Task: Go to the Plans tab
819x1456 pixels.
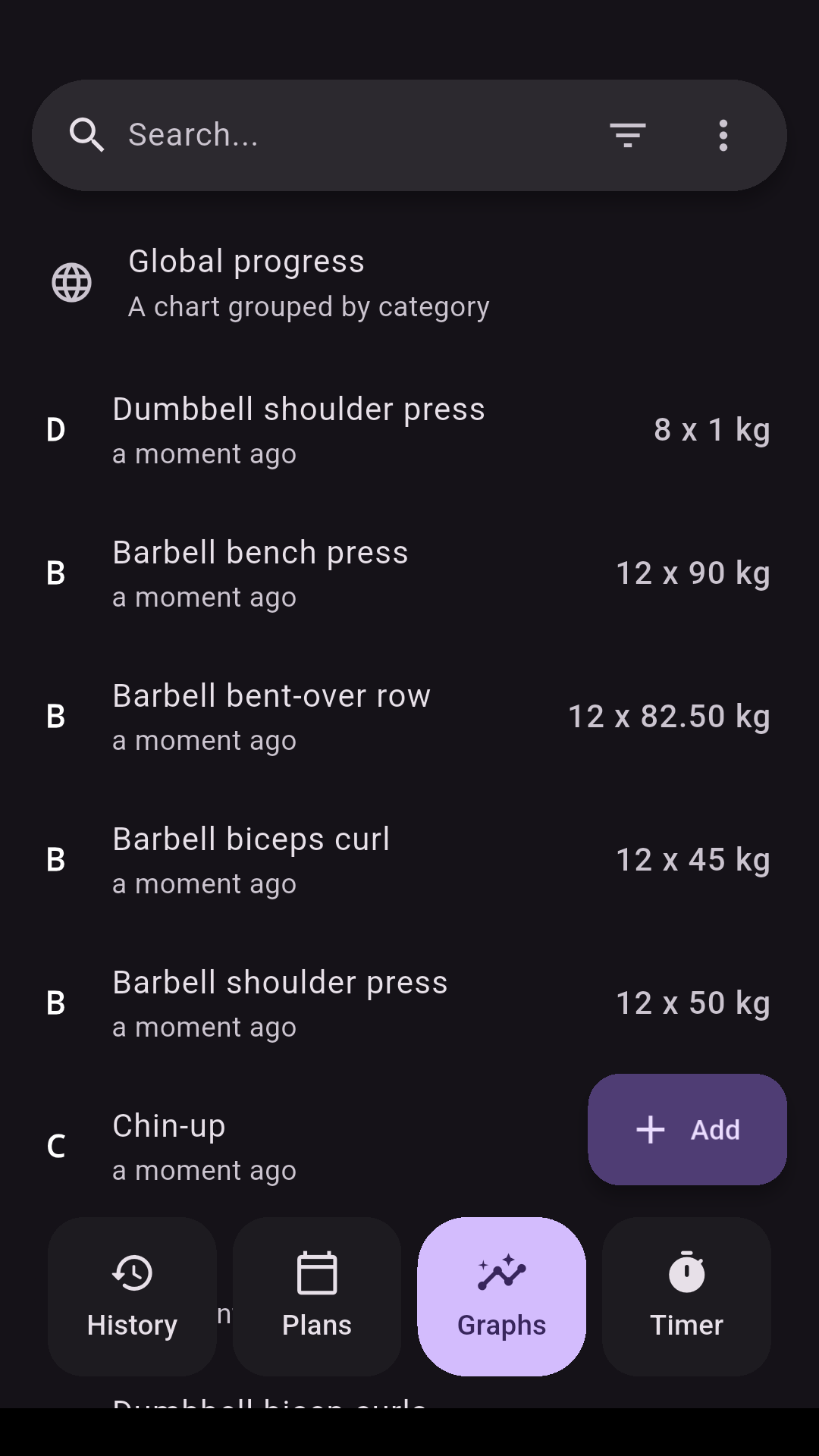Action: point(317,1296)
